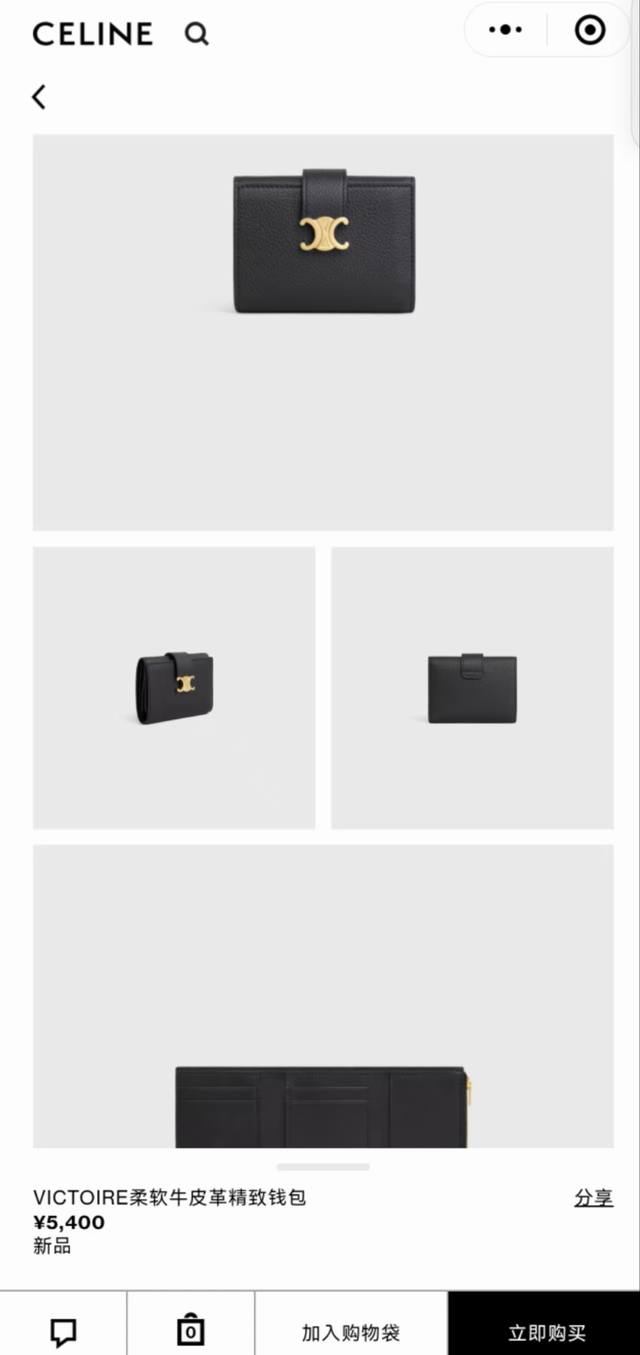
Task: Tap the product details sheet handle
Action: (323, 1167)
